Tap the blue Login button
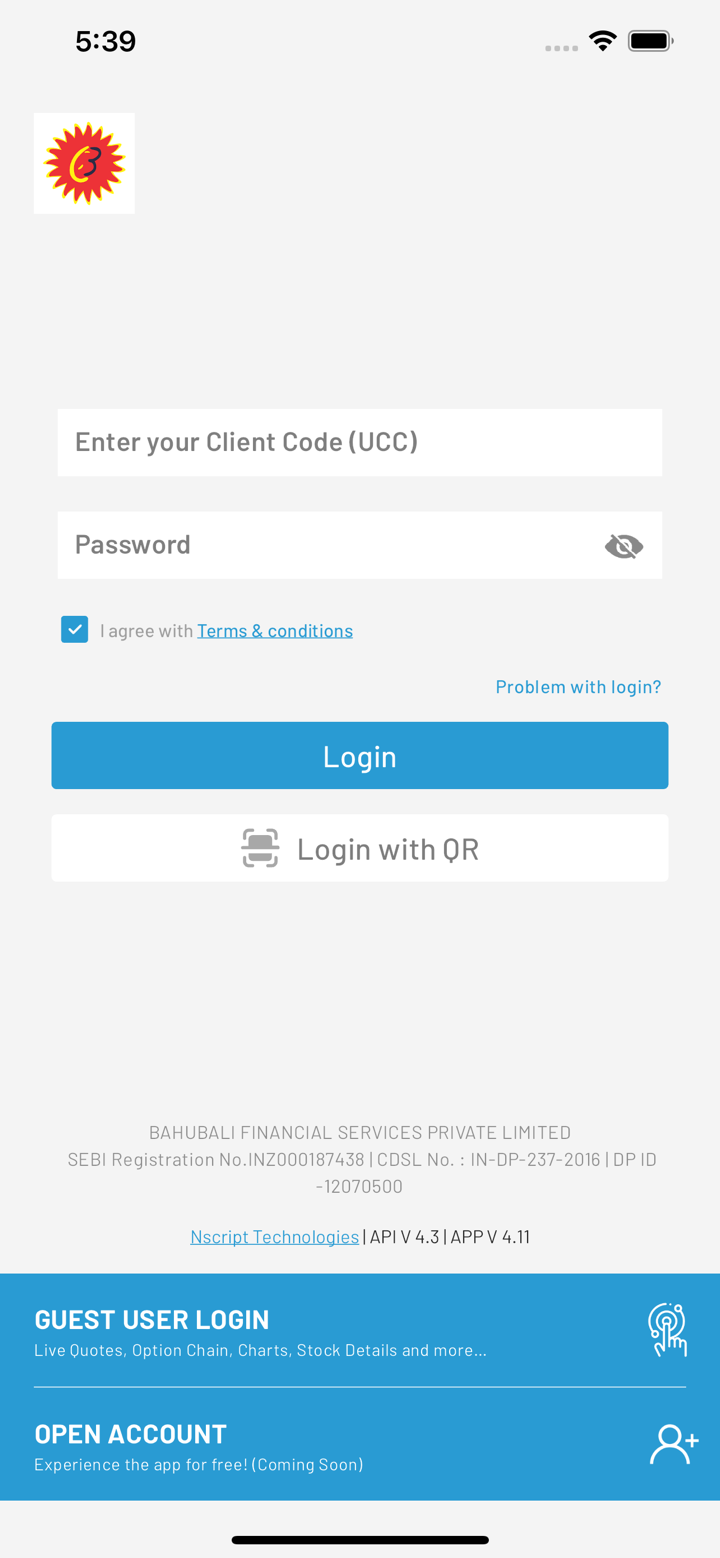Image resolution: width=720 pixels, height=1558 pixels. tap(360, 756)
